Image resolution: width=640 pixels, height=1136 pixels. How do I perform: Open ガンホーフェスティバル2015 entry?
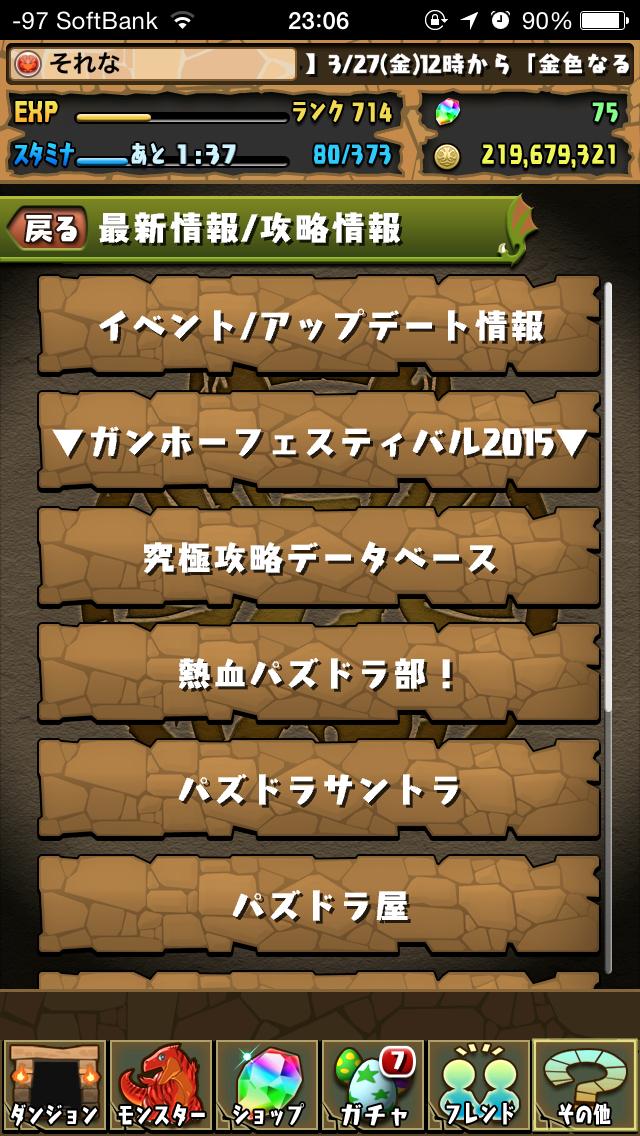320,442
